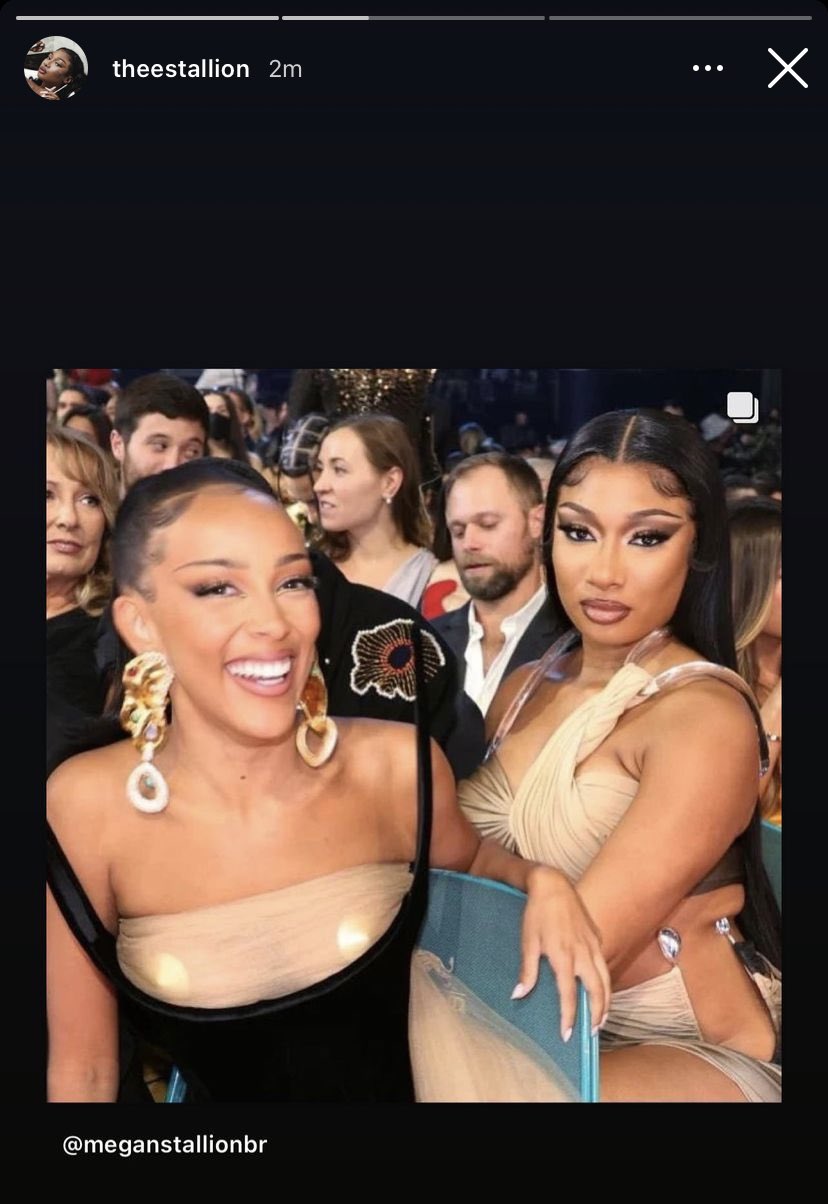Open the @meganstallionbr account link

coord(165,1145)
